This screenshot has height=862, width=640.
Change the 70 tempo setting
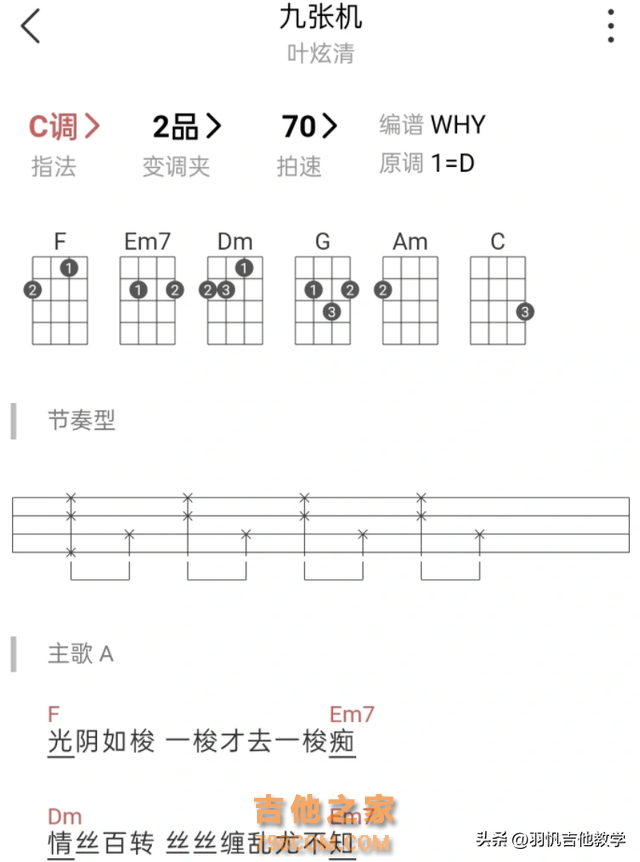pos(309,127)
